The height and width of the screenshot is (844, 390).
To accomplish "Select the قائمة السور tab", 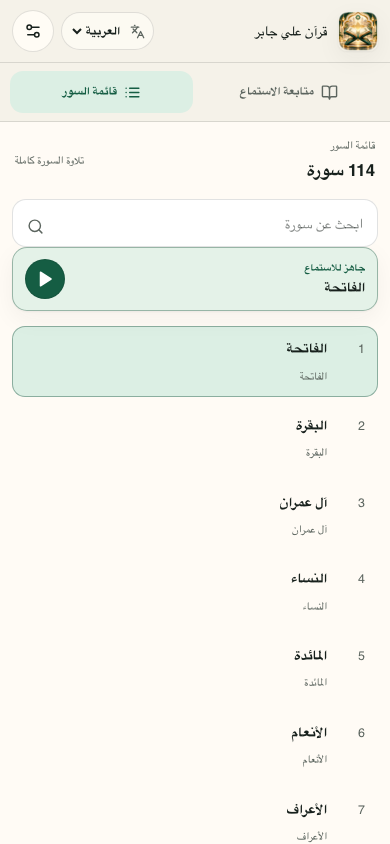I will [102, 92].
